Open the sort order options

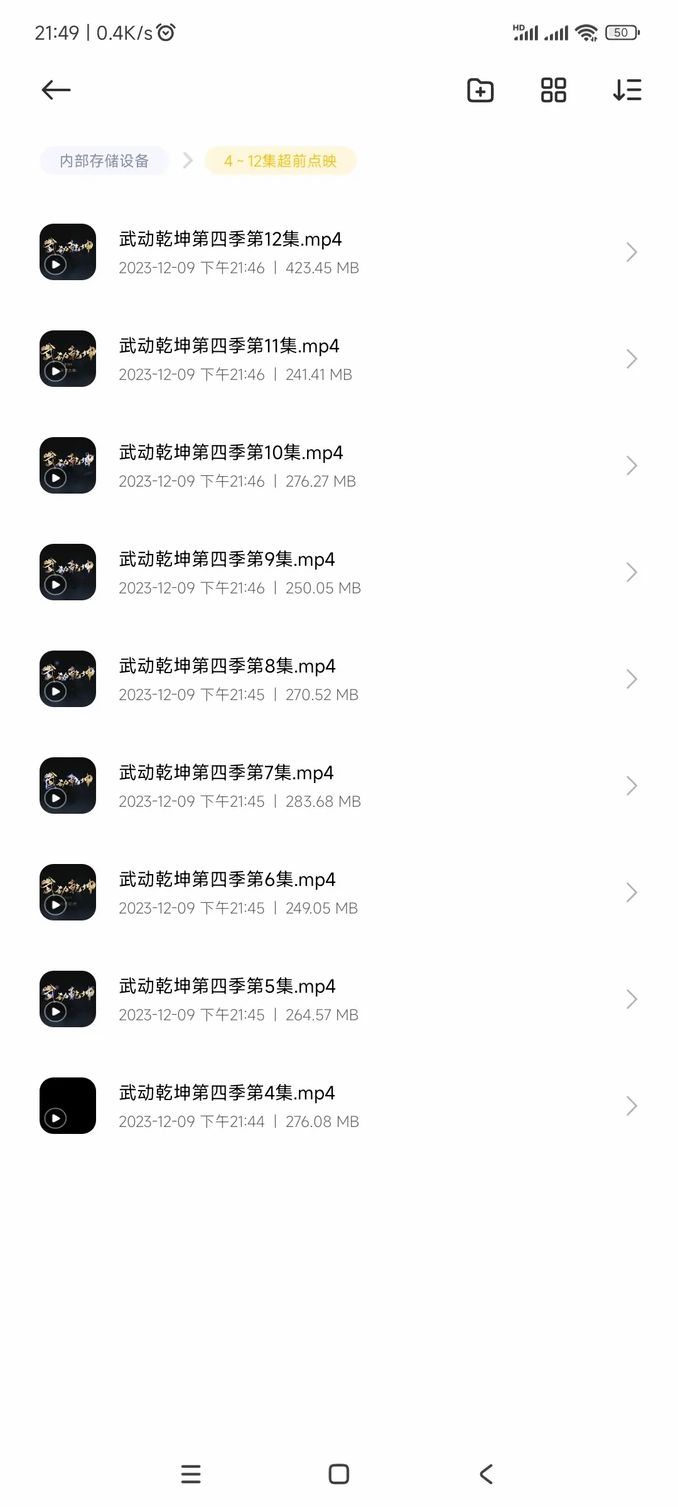[627, 90]
